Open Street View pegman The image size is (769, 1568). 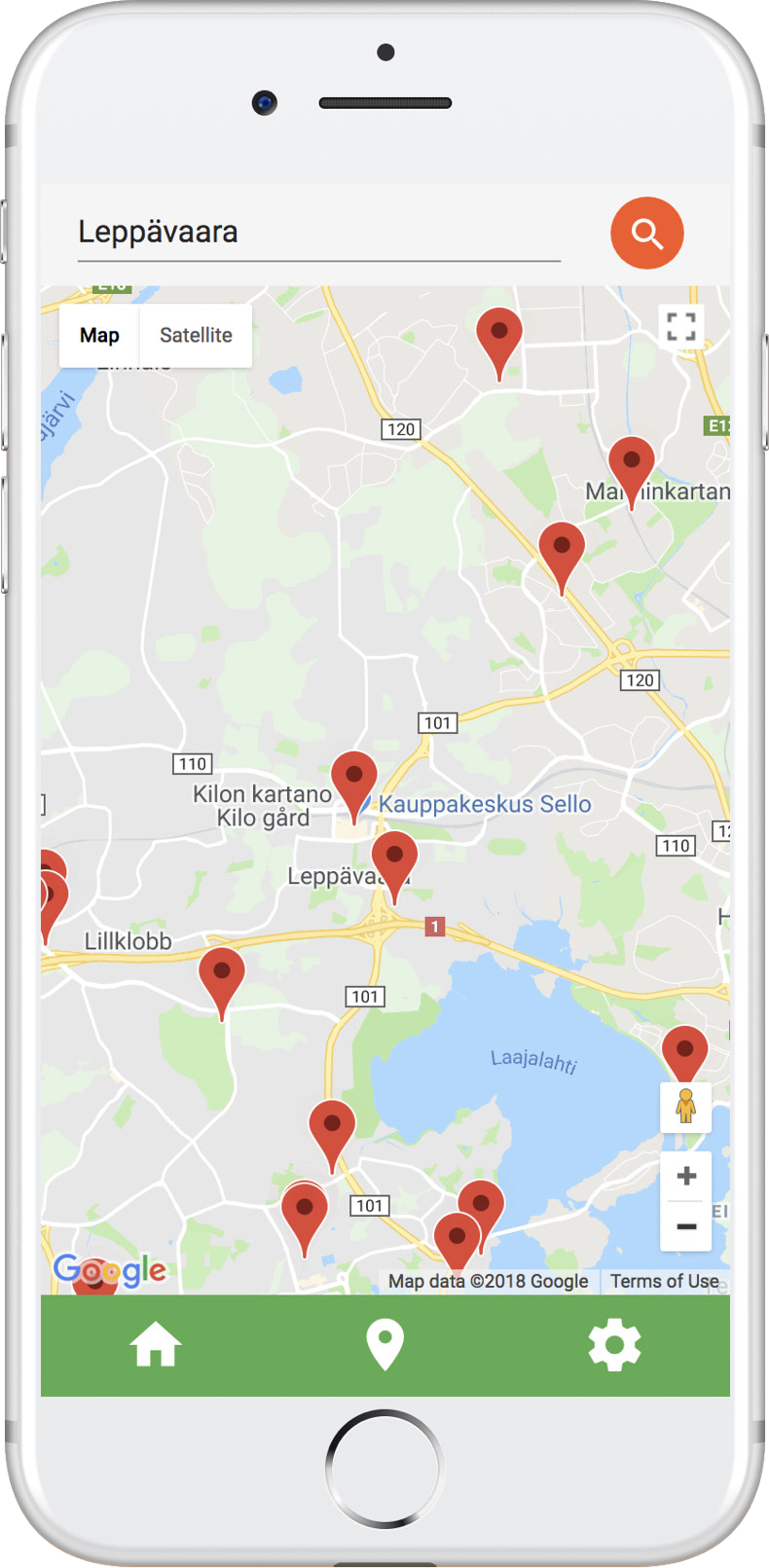tap(686, 1107)
